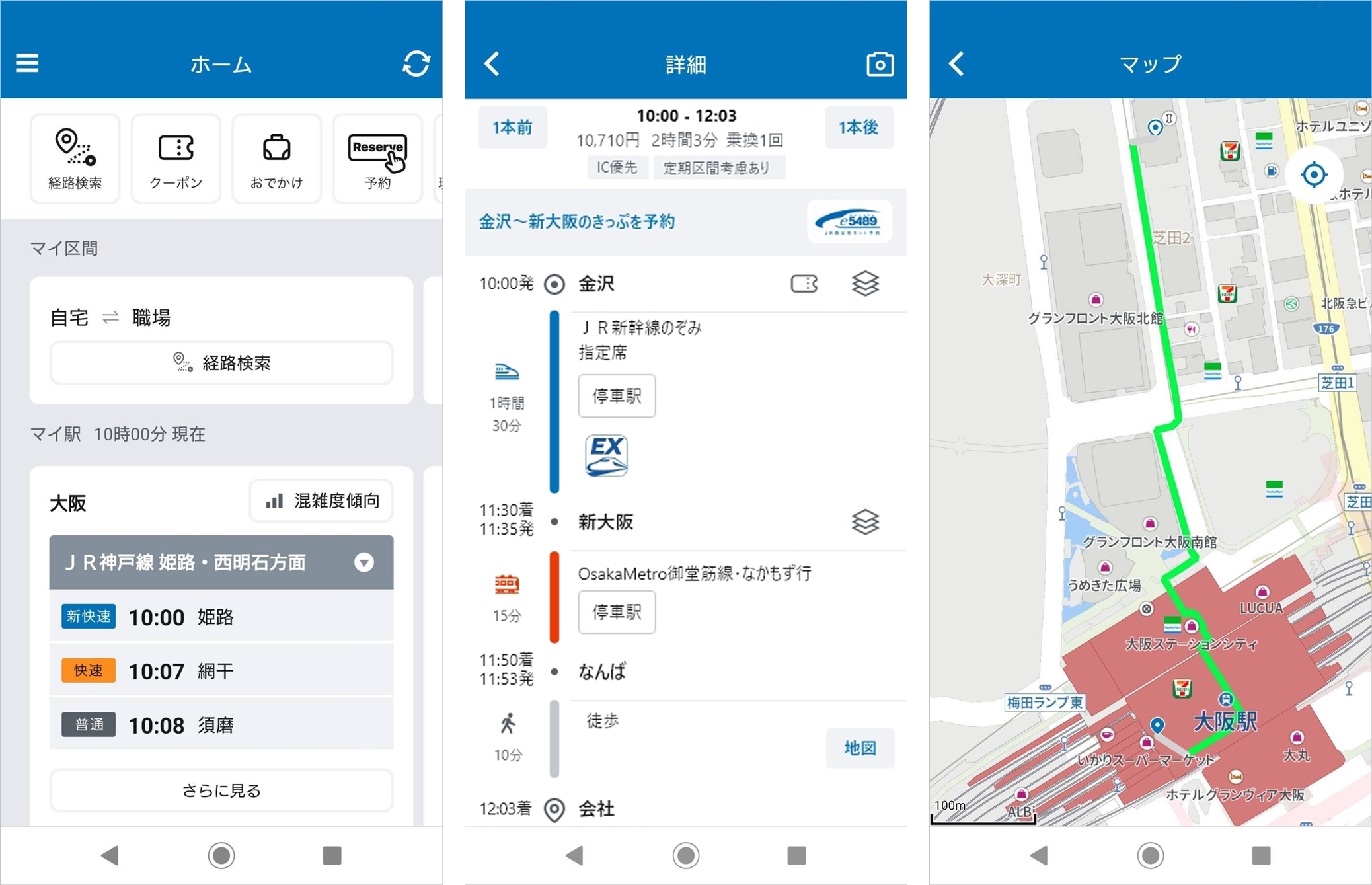Open the 予約 Reserve tile
The image size is (1372, 885).
click(x=377, y=159)
